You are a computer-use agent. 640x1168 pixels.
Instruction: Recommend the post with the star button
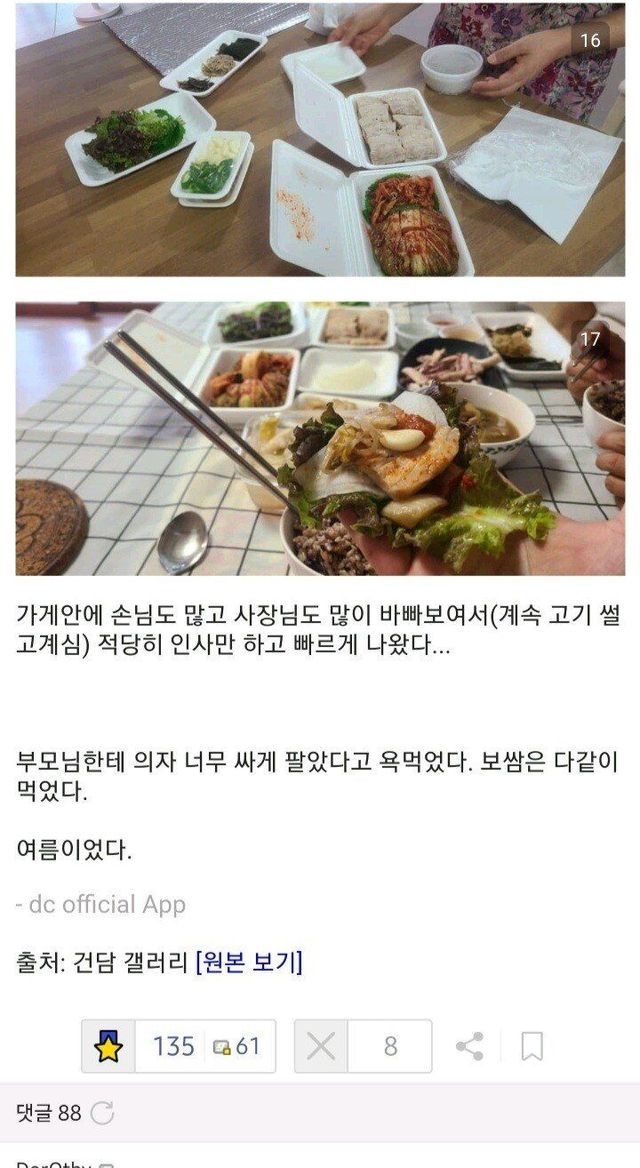pyautogui.click(x=108, y=1047)
